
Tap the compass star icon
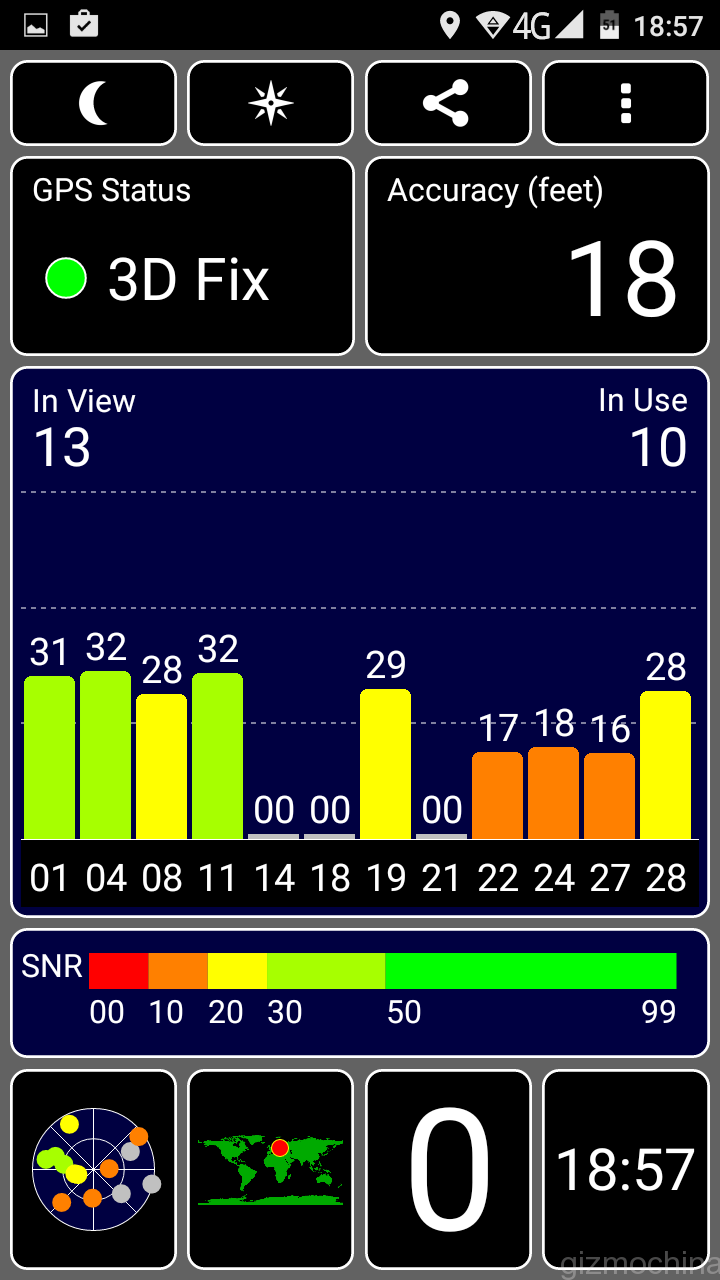tap(270, 103)
